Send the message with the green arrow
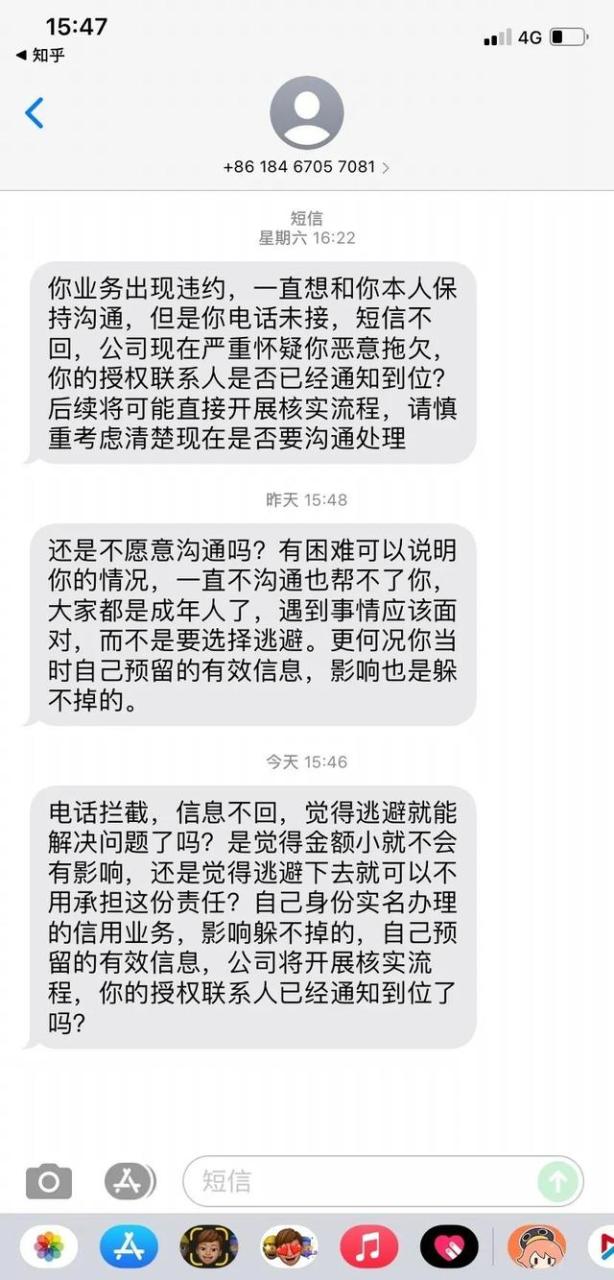This screenshot has width=614, height=1280. [558, 1181]
